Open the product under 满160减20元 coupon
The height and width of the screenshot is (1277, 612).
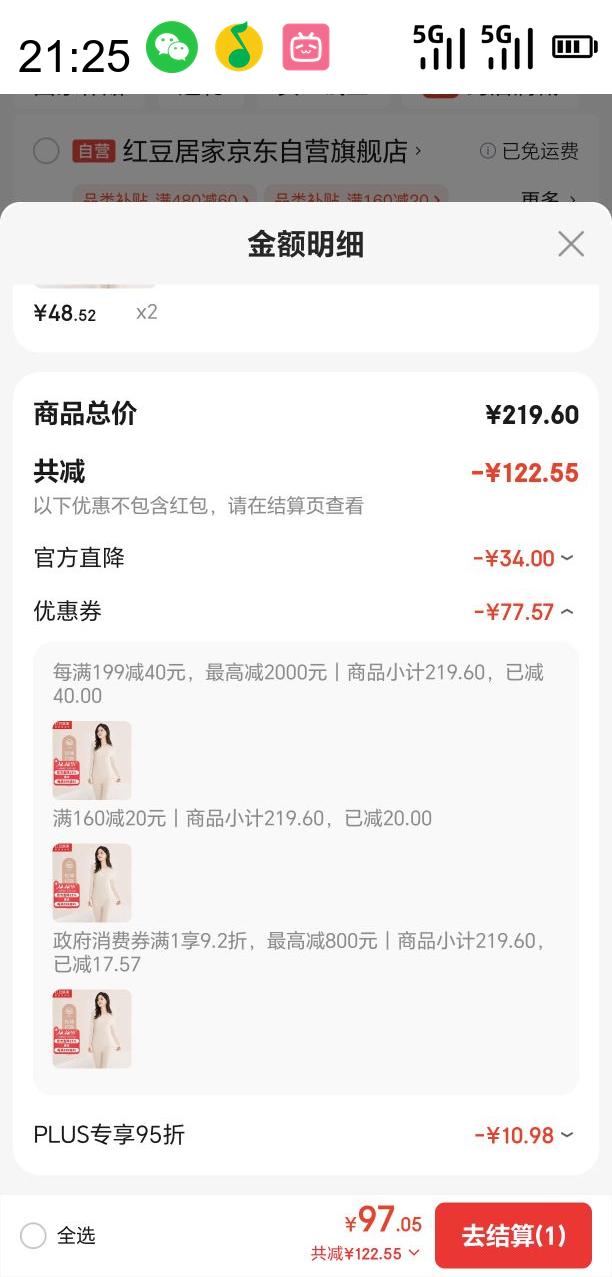(x=92, y=882)
